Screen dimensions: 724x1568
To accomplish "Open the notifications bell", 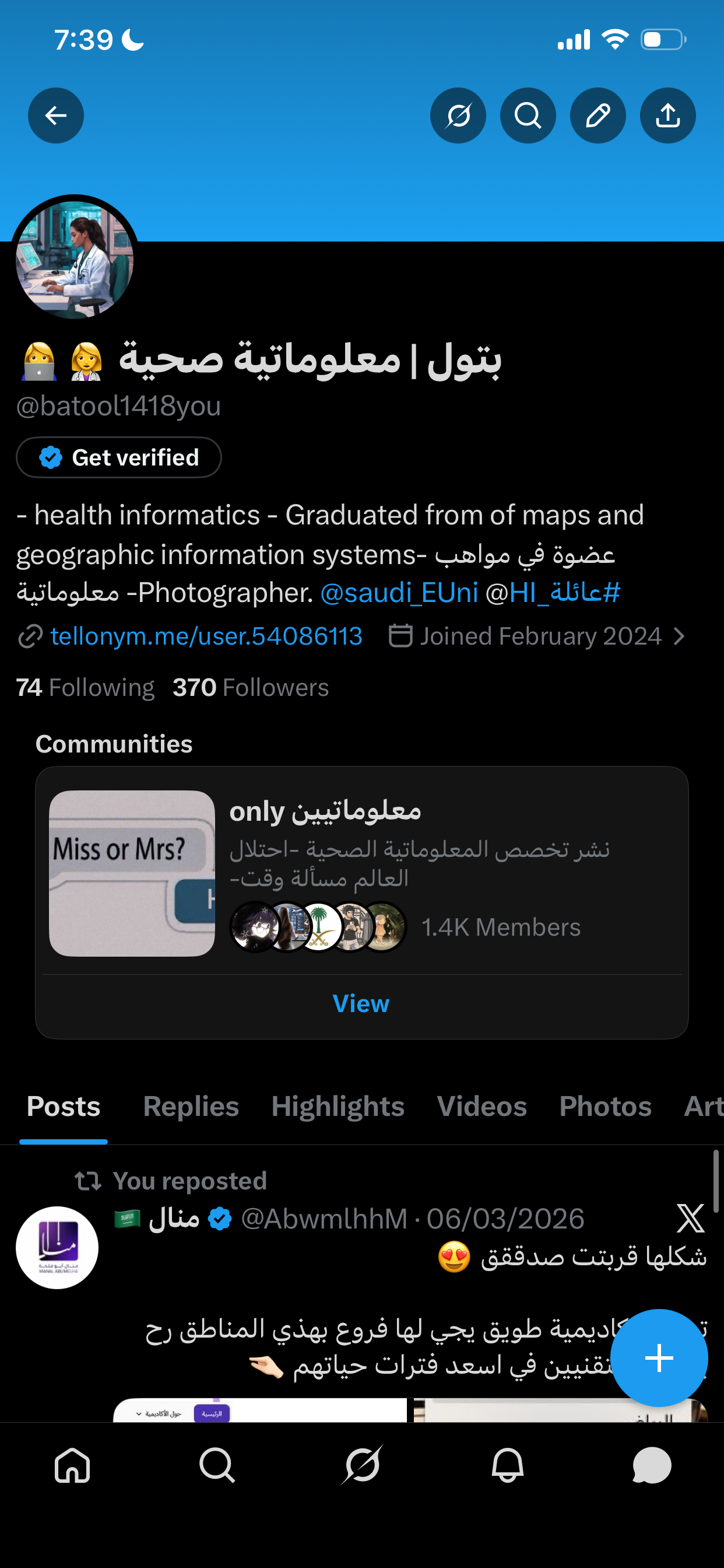I will coord(507,1466).
